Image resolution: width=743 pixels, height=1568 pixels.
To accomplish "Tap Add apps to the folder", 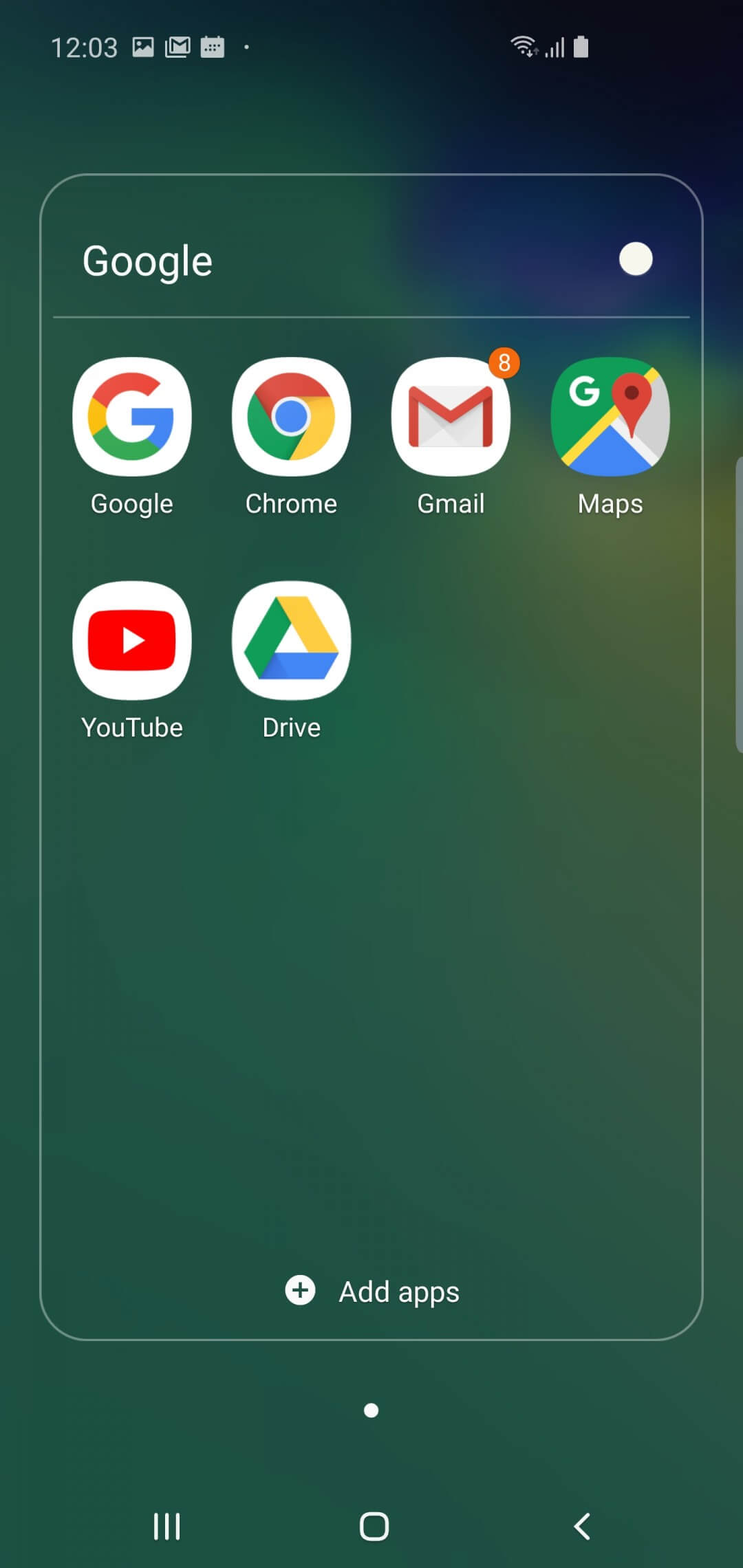I will (x=372, y=1291).
